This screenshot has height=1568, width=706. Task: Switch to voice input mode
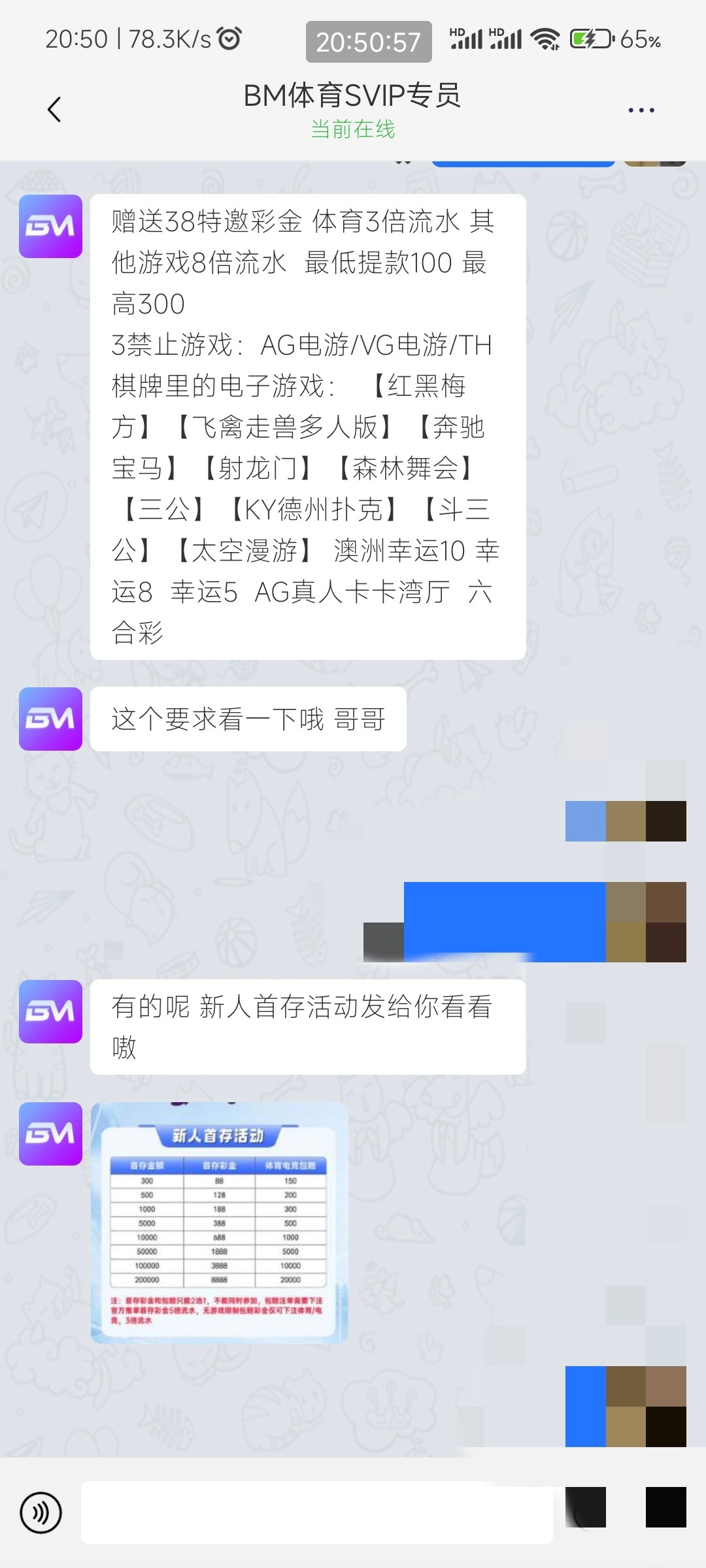(x=41, y=1512)
